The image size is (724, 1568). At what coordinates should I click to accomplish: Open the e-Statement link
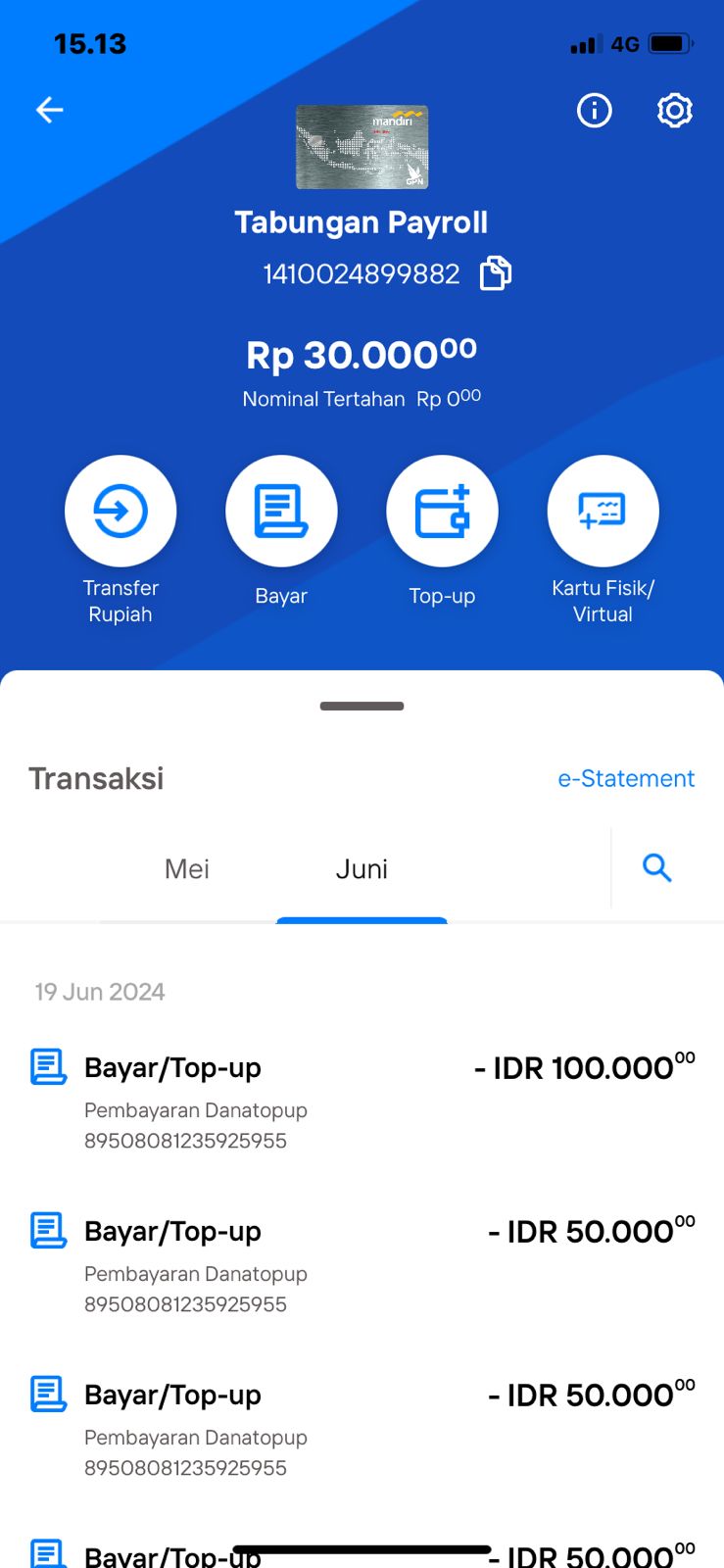(626, 778)
